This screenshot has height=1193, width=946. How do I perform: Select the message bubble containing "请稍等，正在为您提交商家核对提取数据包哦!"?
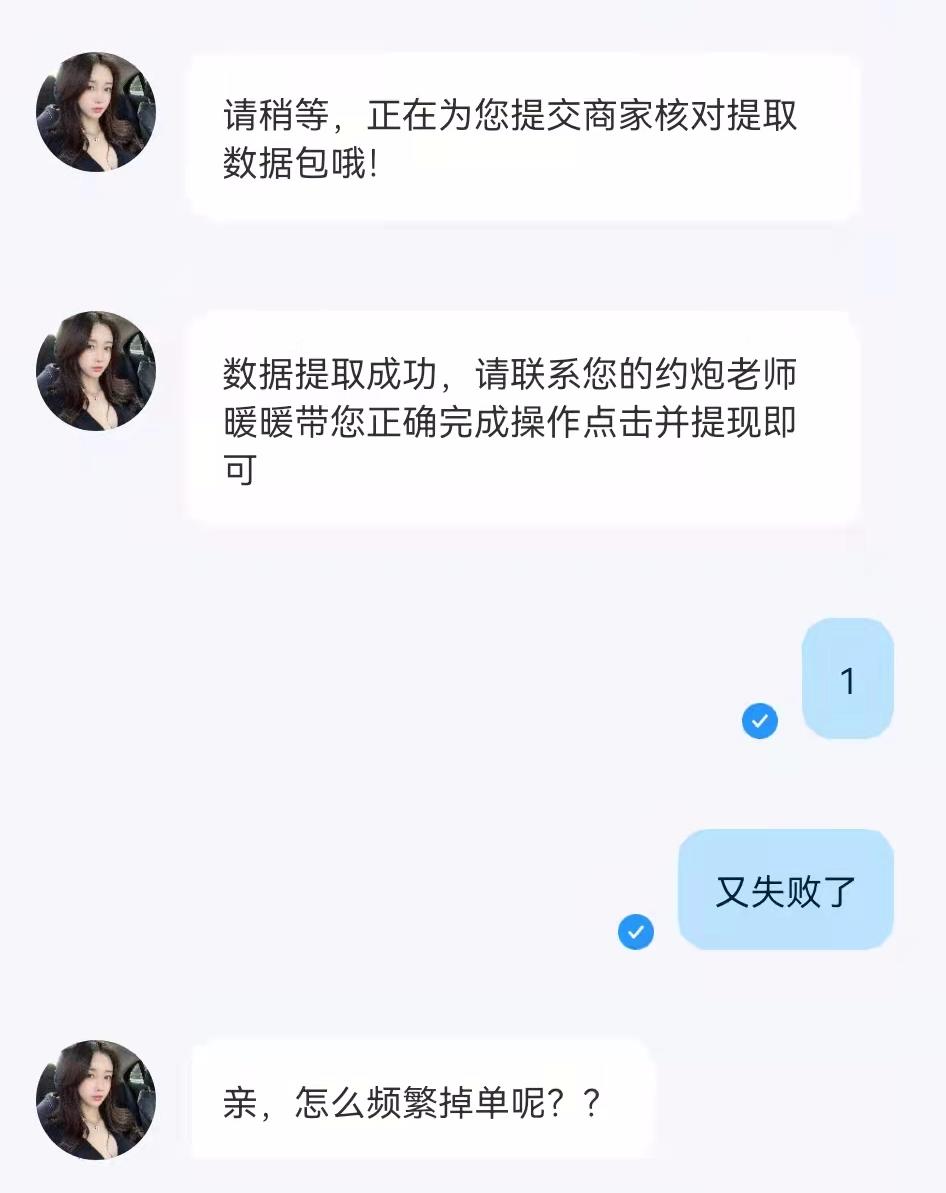pyautogui.click(x=525, y=135)
